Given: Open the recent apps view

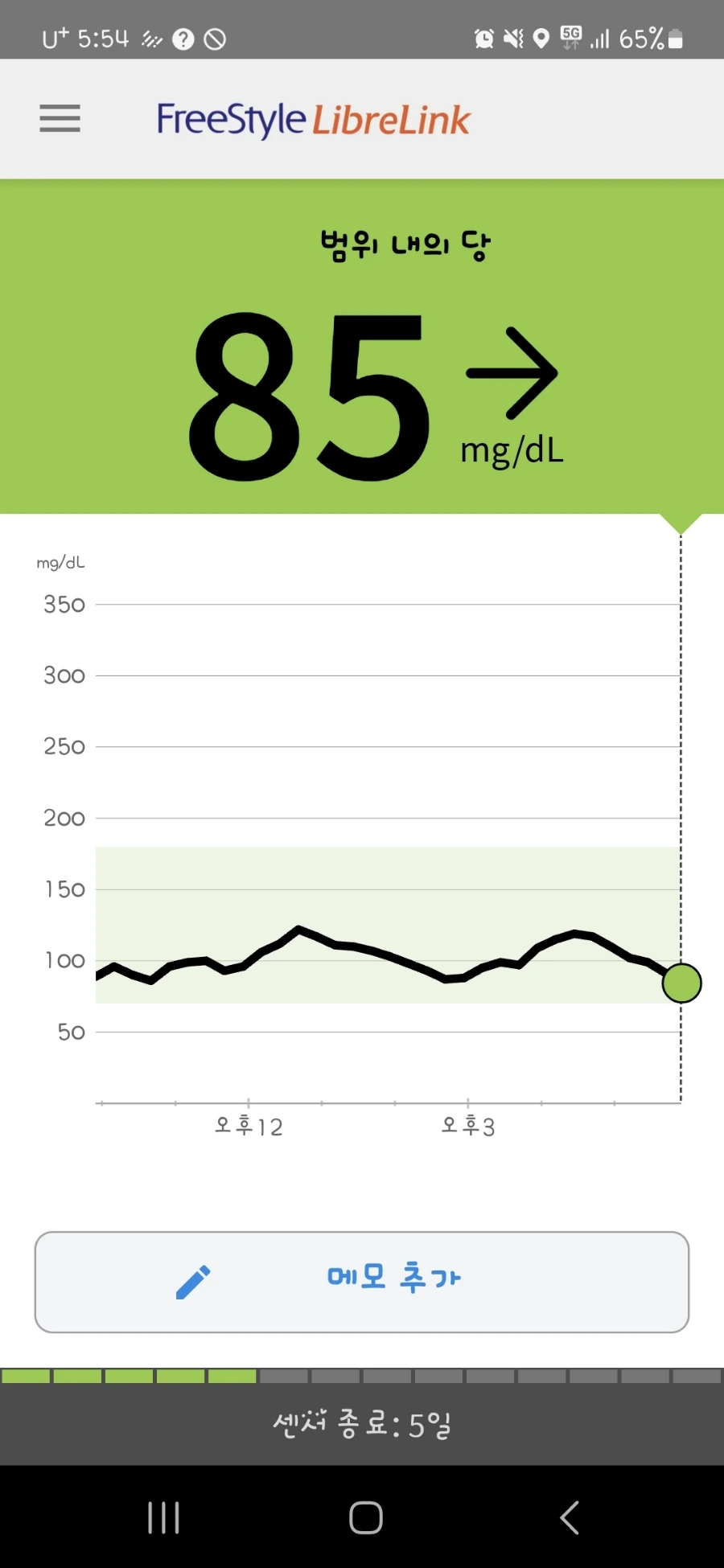Looking at the screenshot, I should pyautogui.click(x=163, y=1518).
